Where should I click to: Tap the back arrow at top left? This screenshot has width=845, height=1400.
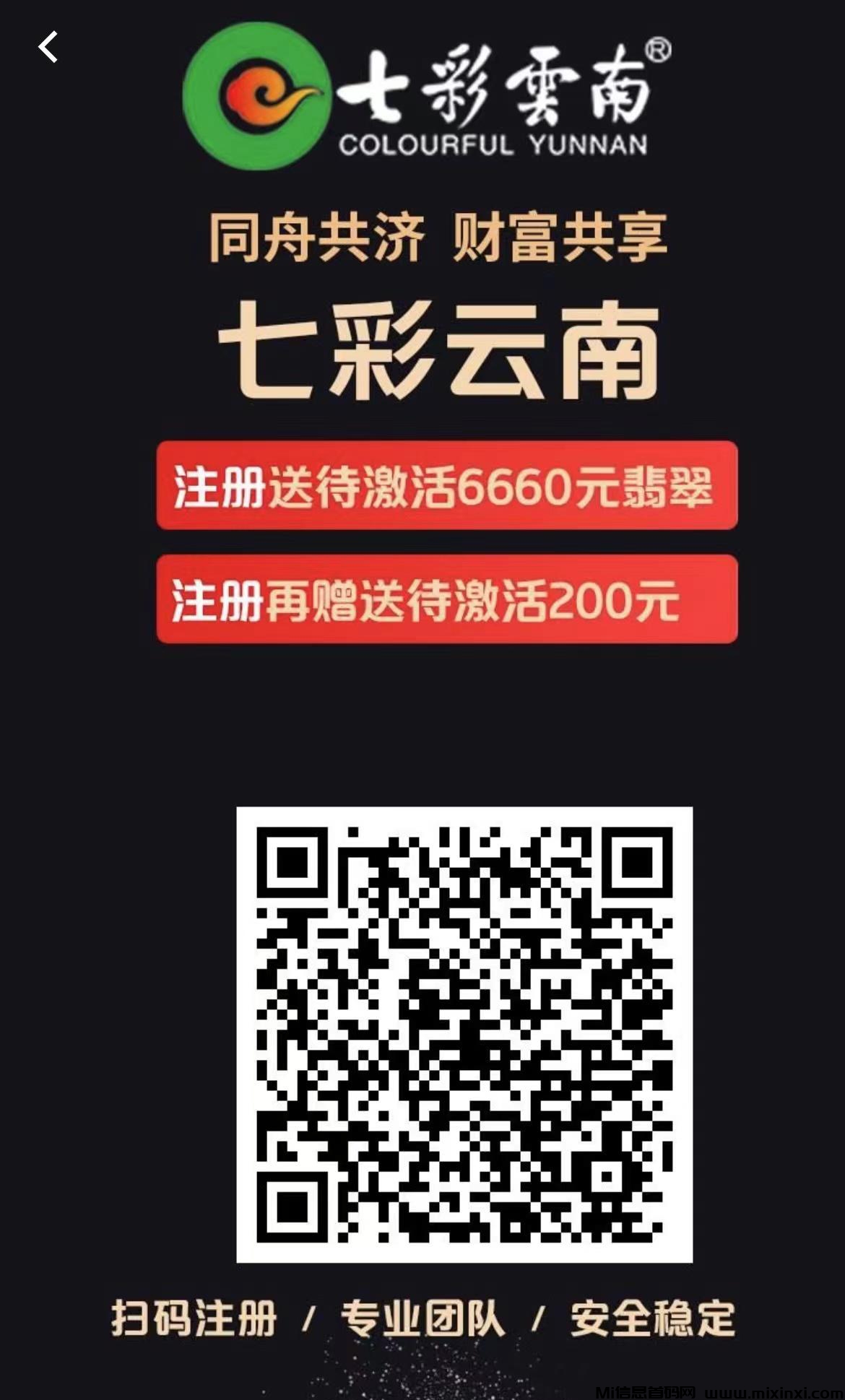(49, 46)
